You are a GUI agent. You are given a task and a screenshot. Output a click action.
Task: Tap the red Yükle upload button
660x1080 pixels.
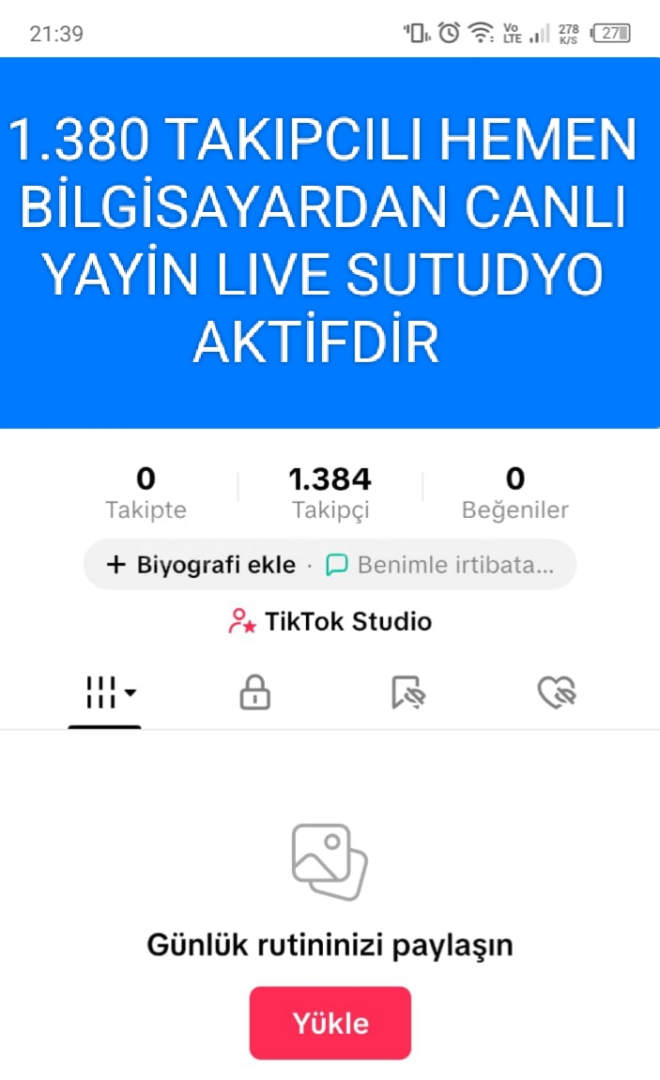pos(330,1023)
